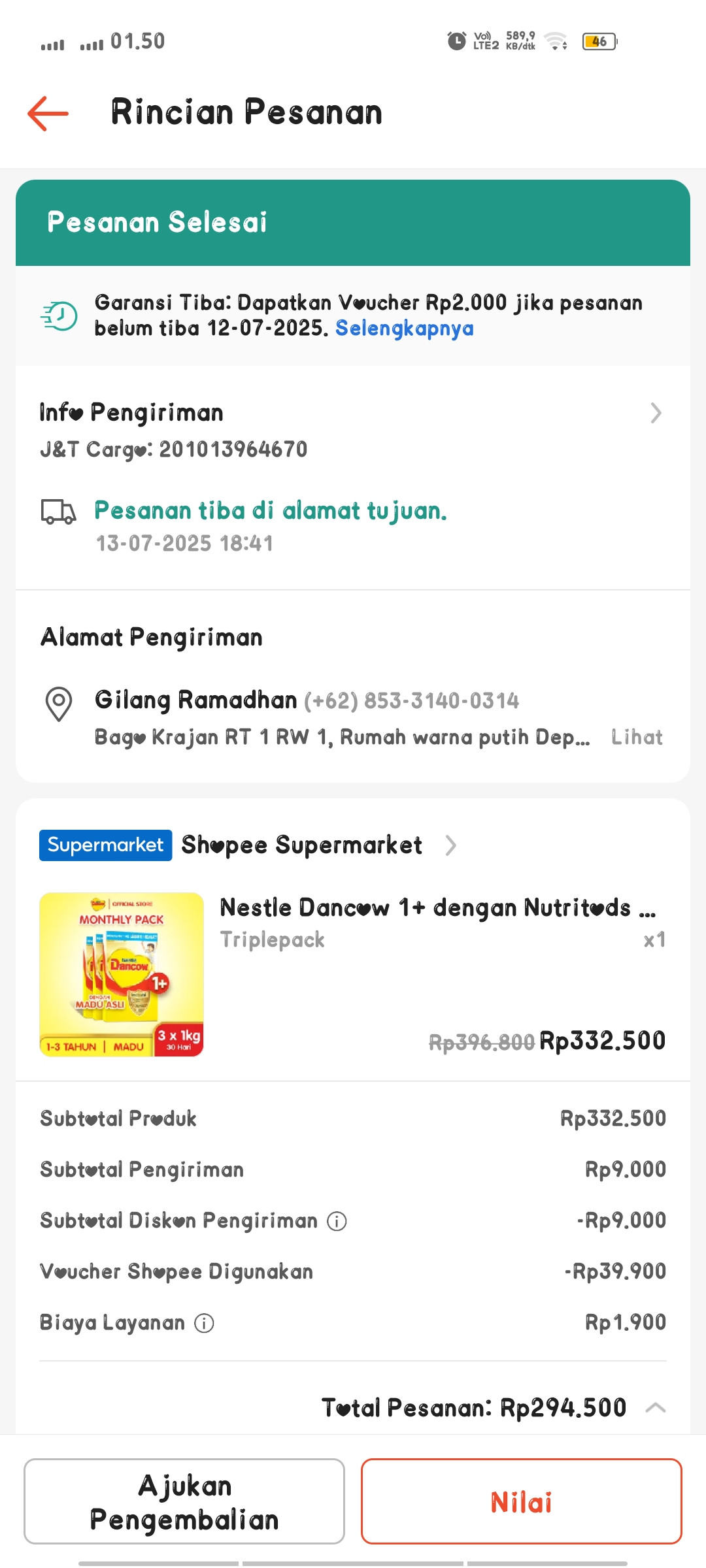Collapse the Total Pesanan breakdown
706x1568 pixels.
tap(655, 1408)
